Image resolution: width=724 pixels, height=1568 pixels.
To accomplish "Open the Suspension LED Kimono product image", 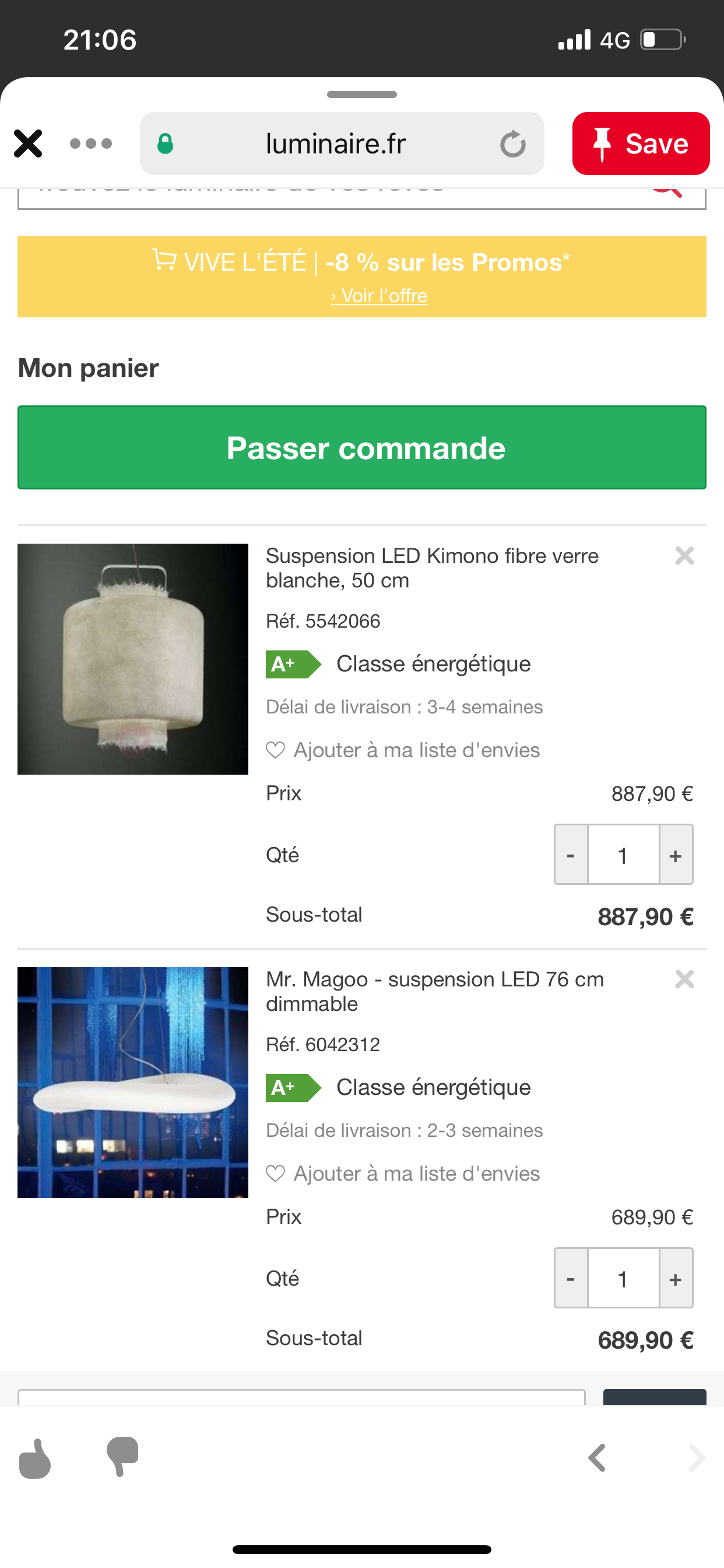I will click(133, 659).
